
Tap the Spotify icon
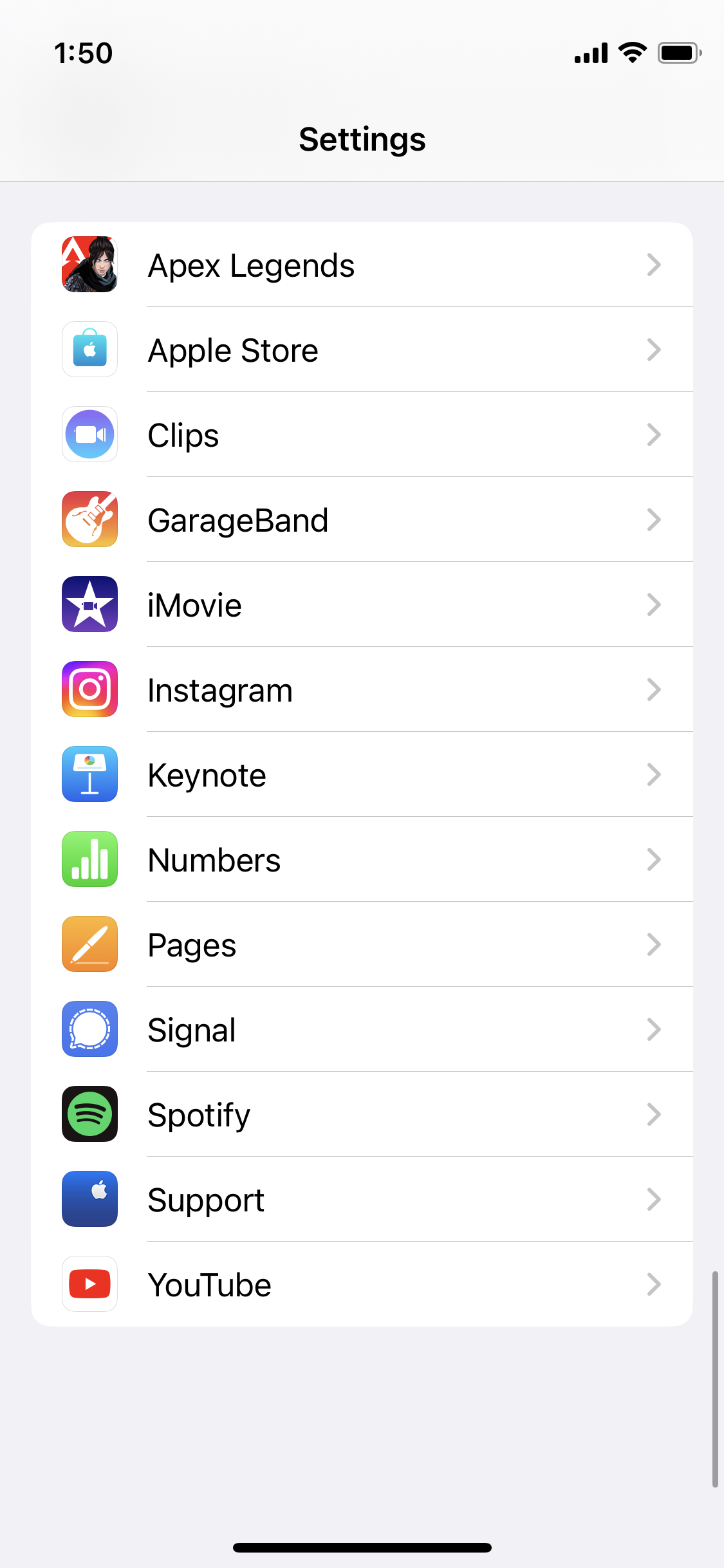click(89, 1114)
